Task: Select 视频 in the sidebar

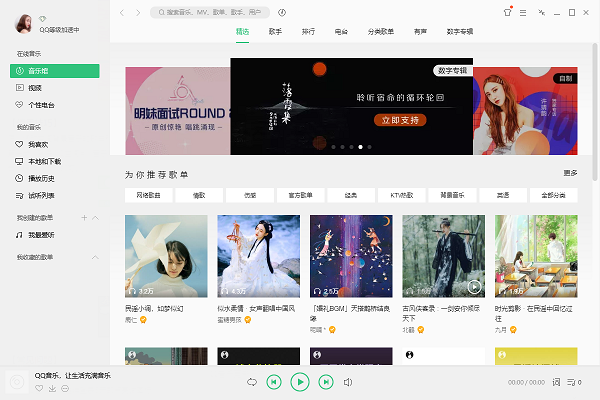Action: (x=35, y=87)
